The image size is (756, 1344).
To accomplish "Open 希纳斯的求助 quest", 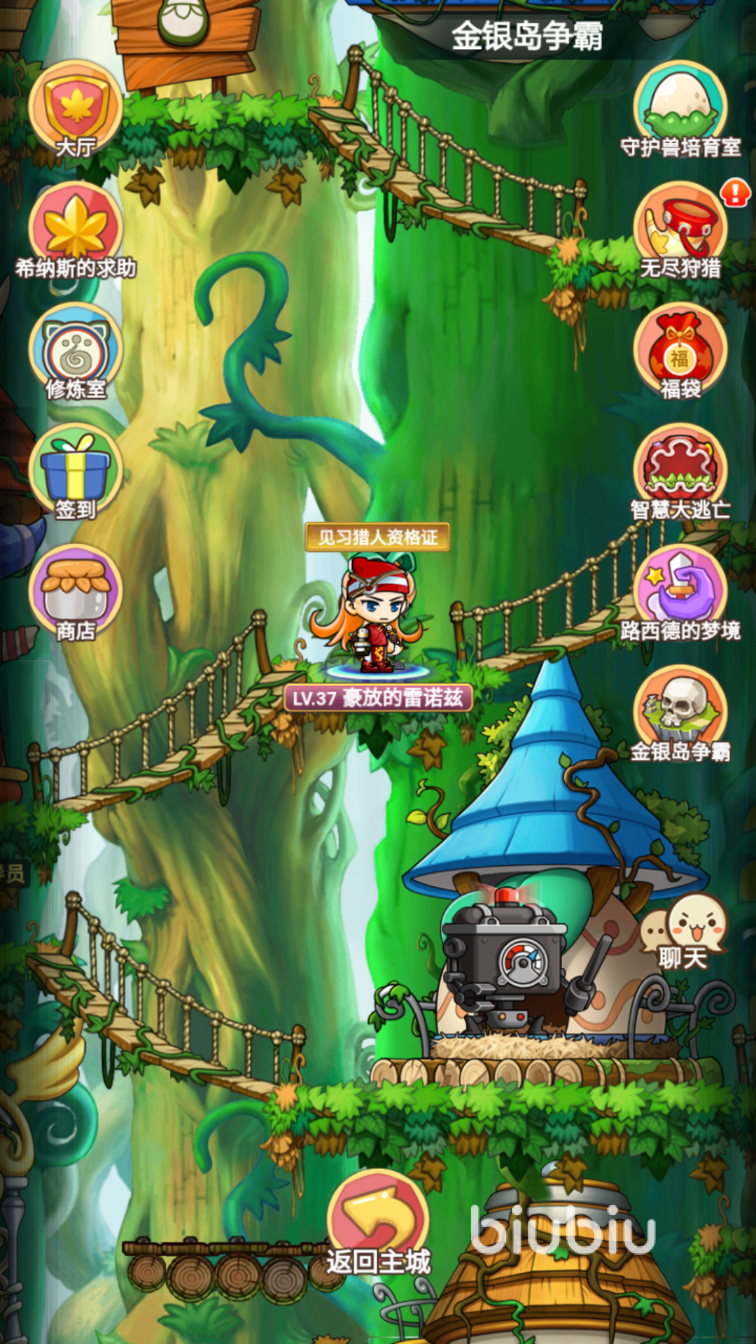I will pos(75,229).
